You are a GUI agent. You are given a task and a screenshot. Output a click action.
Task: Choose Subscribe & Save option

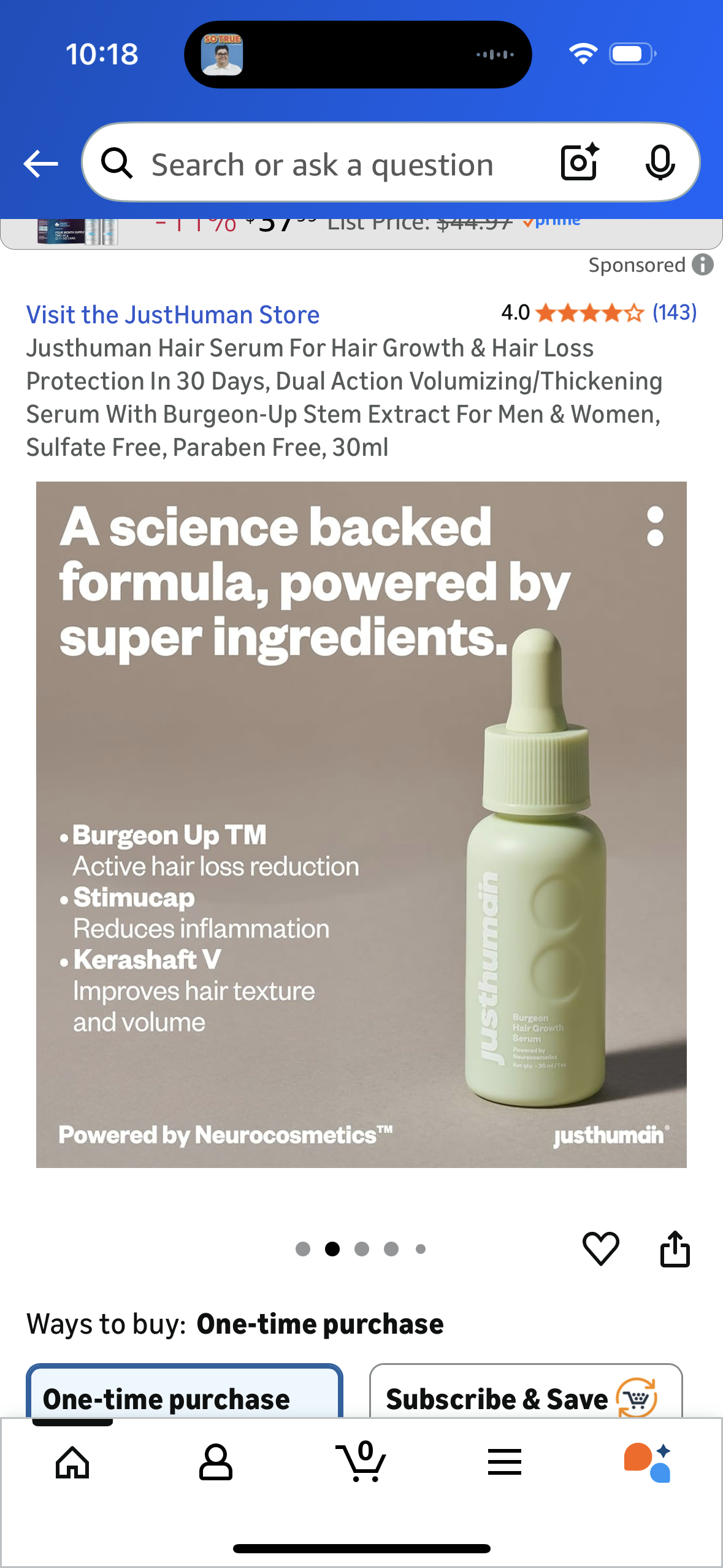[526, 1396]
